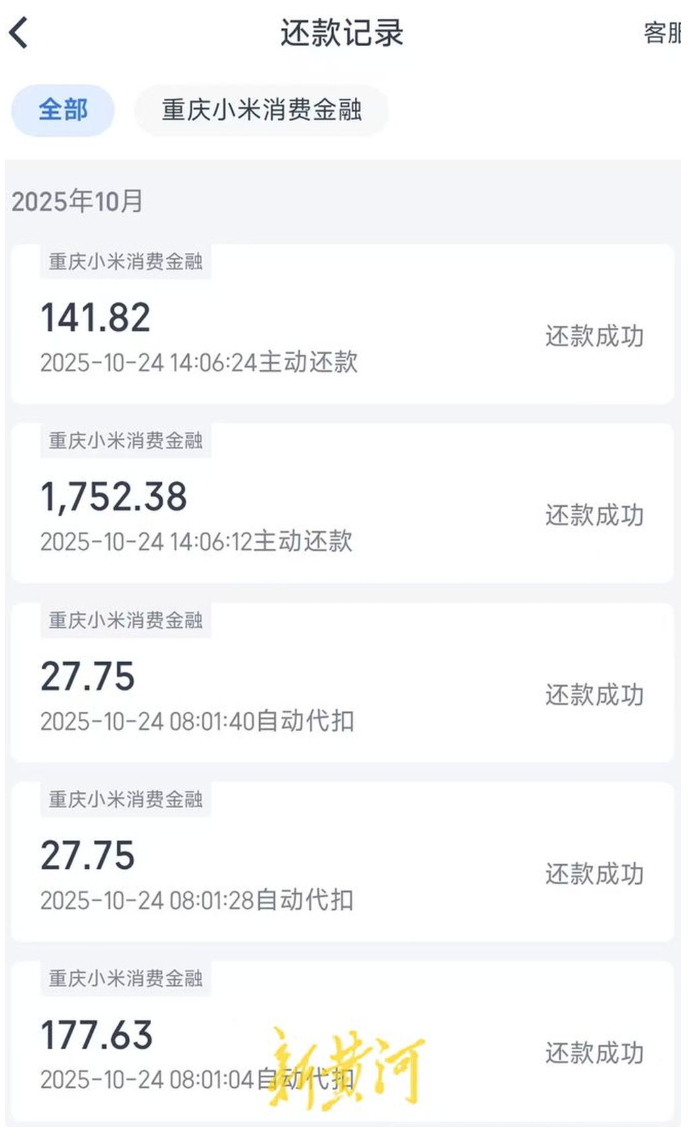
Task: Open the 141.82 repayment record
Action: tap(342, 325)
